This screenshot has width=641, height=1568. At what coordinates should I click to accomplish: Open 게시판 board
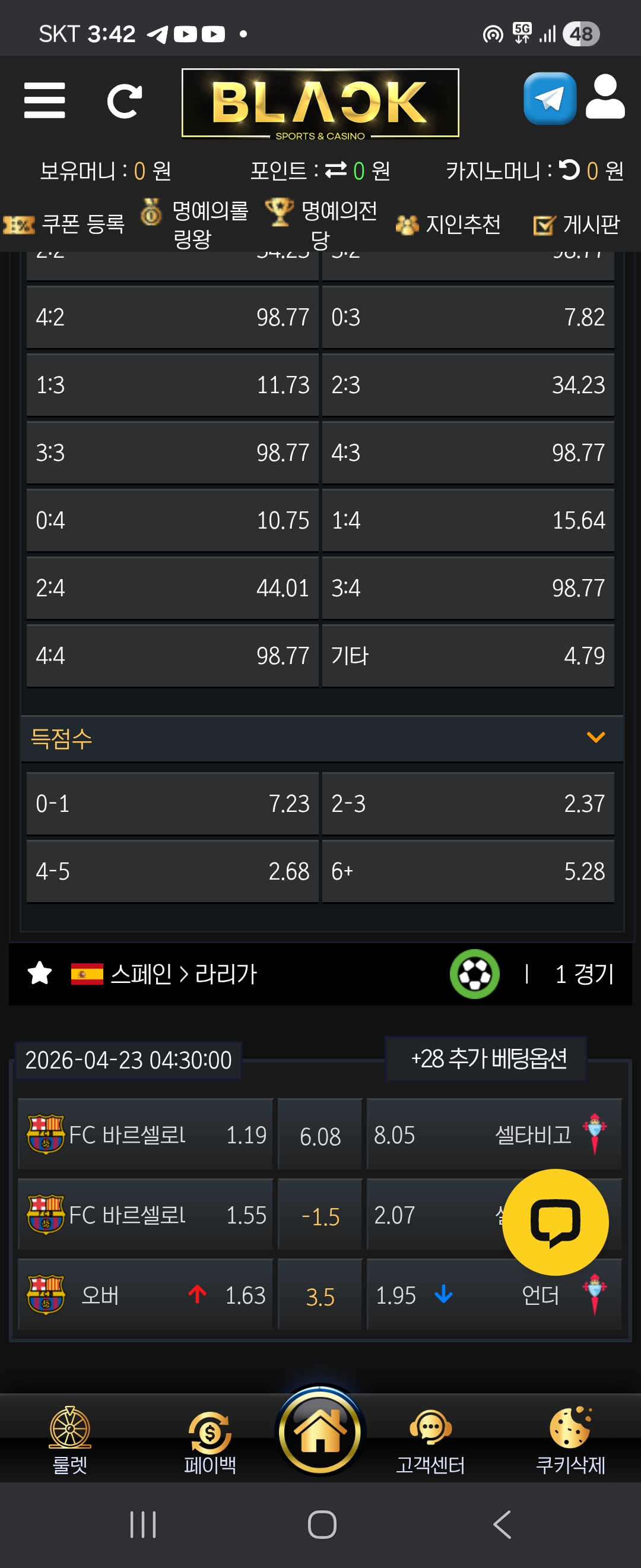576,225
